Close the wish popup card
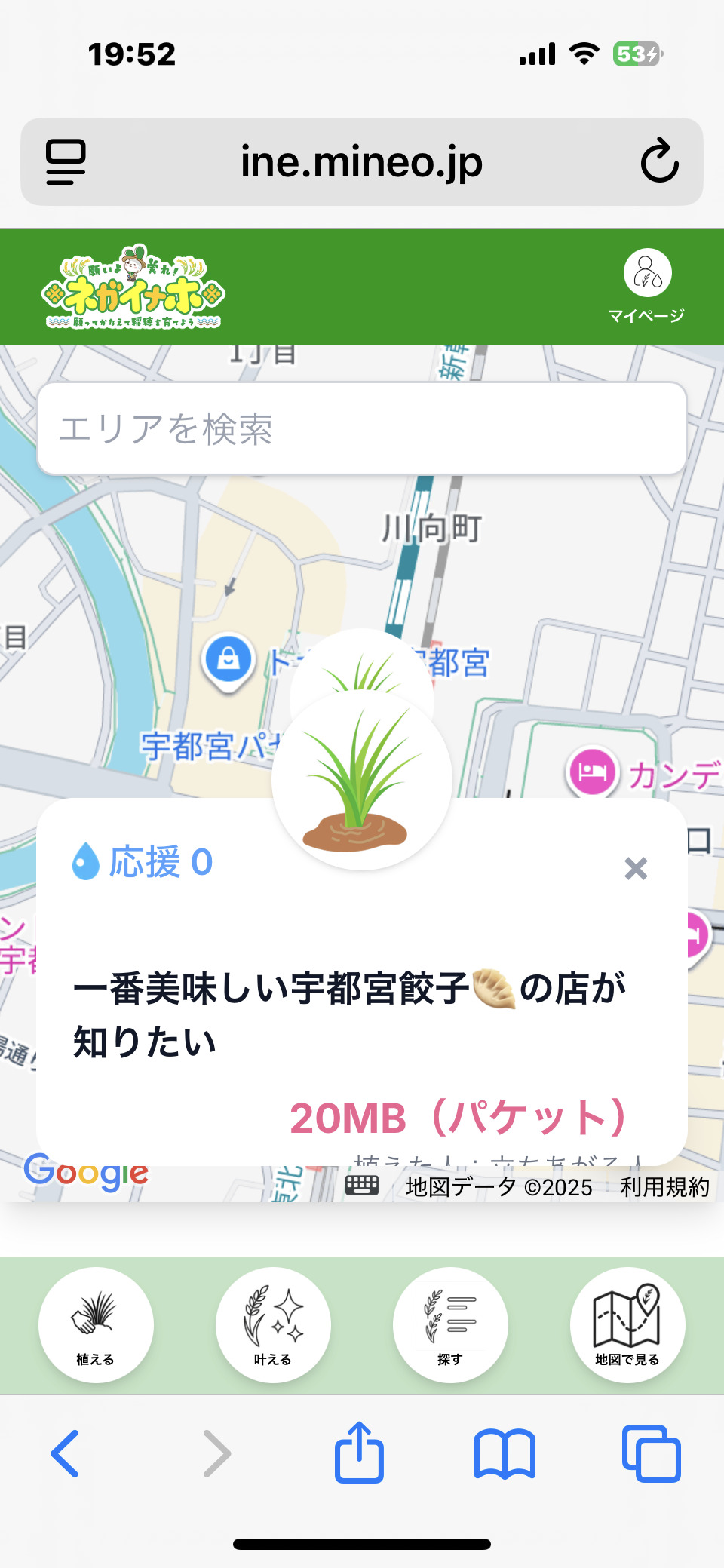The height and width of the screenshot is (1568, 724). (x=636, y=869)
